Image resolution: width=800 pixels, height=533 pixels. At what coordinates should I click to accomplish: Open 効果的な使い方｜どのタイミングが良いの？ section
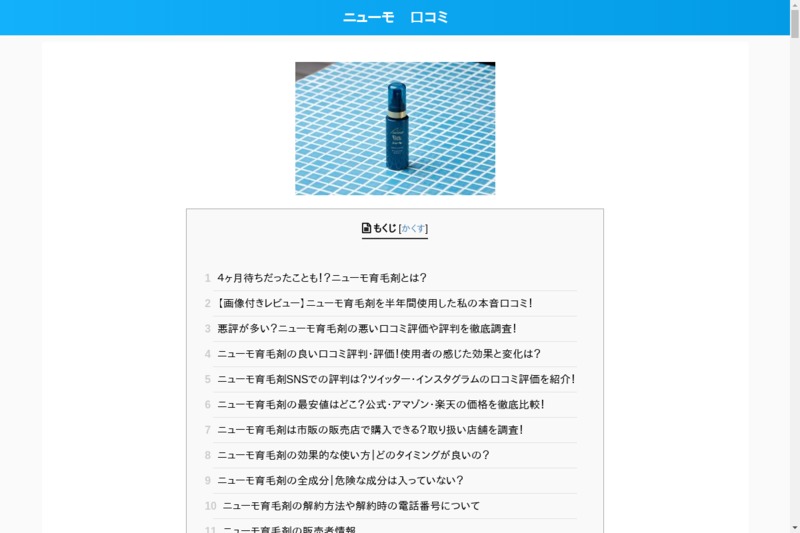(x=353, y=455)
